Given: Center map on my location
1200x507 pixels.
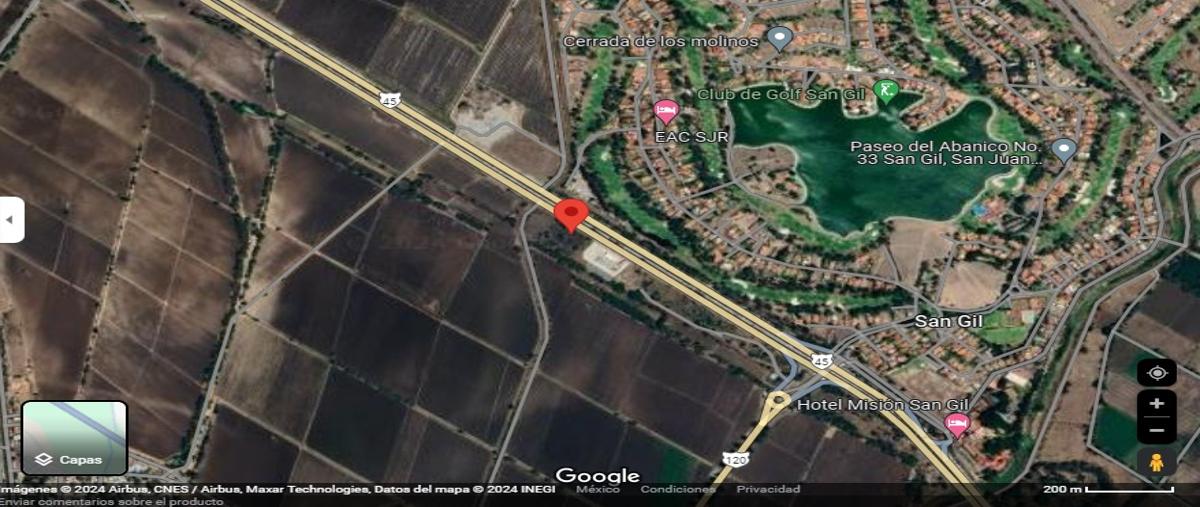Looking at the screenshot, I should point(1157,373).
